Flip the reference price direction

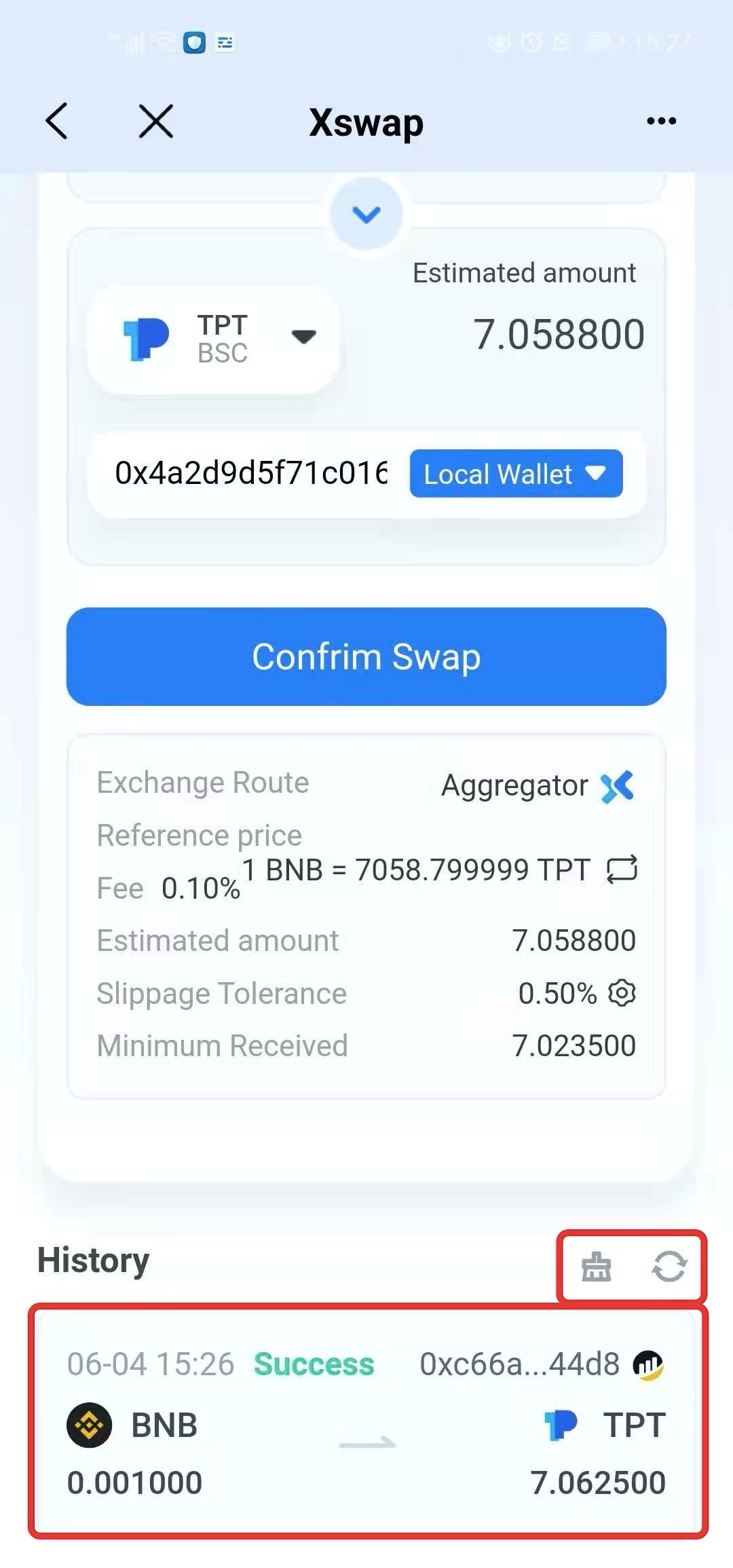[622, 870]
